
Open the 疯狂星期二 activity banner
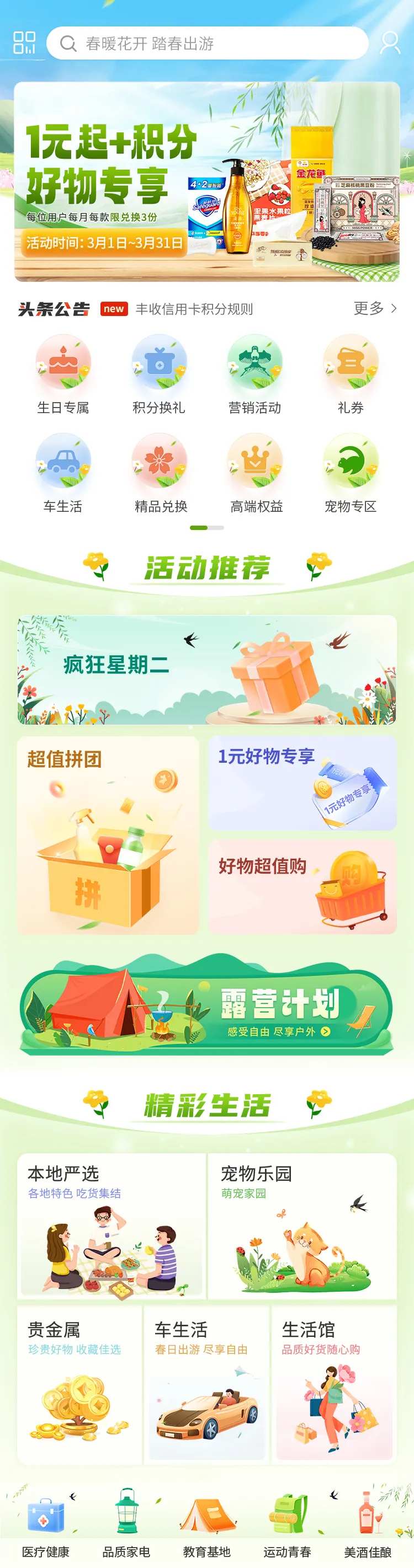(x=207, y=670)
